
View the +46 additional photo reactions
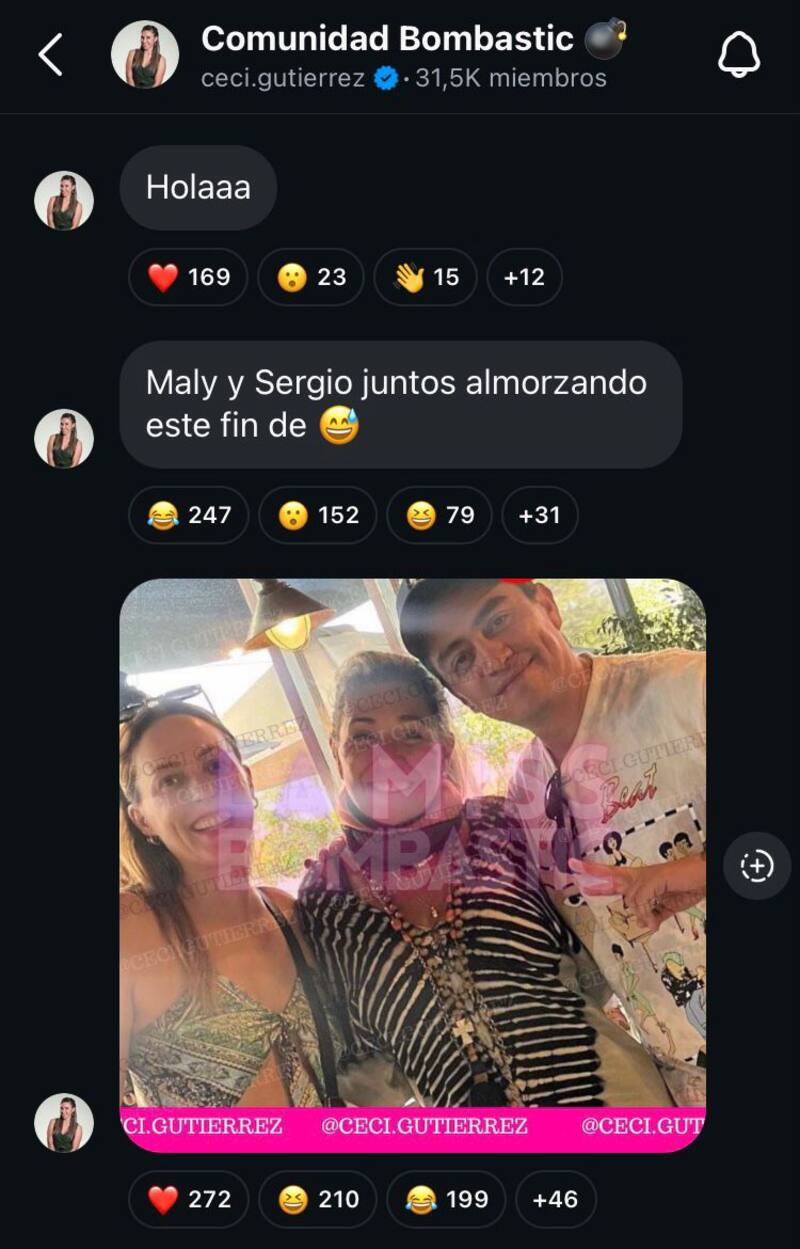pyautogui.click(x=555, y=1199)
